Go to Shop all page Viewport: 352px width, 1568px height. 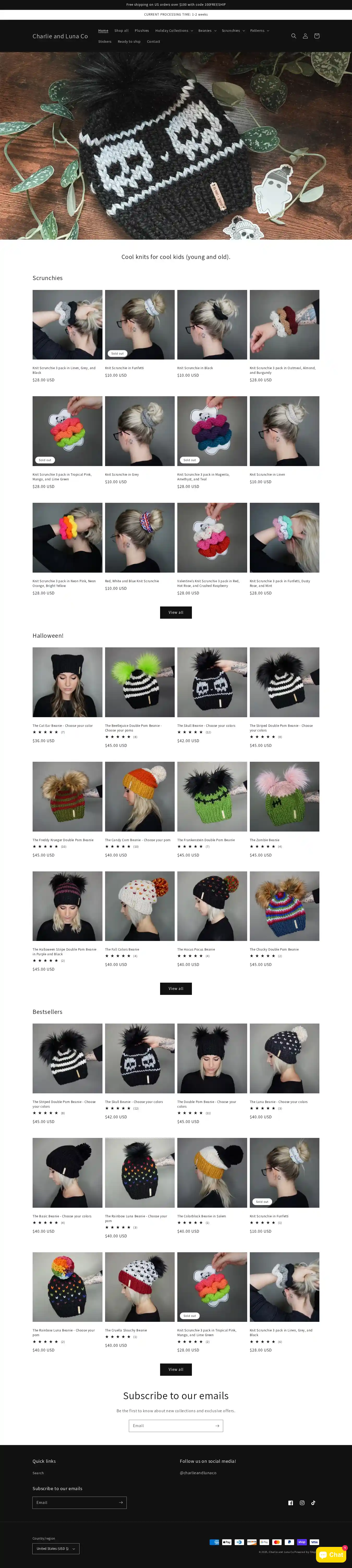[121, 30]
